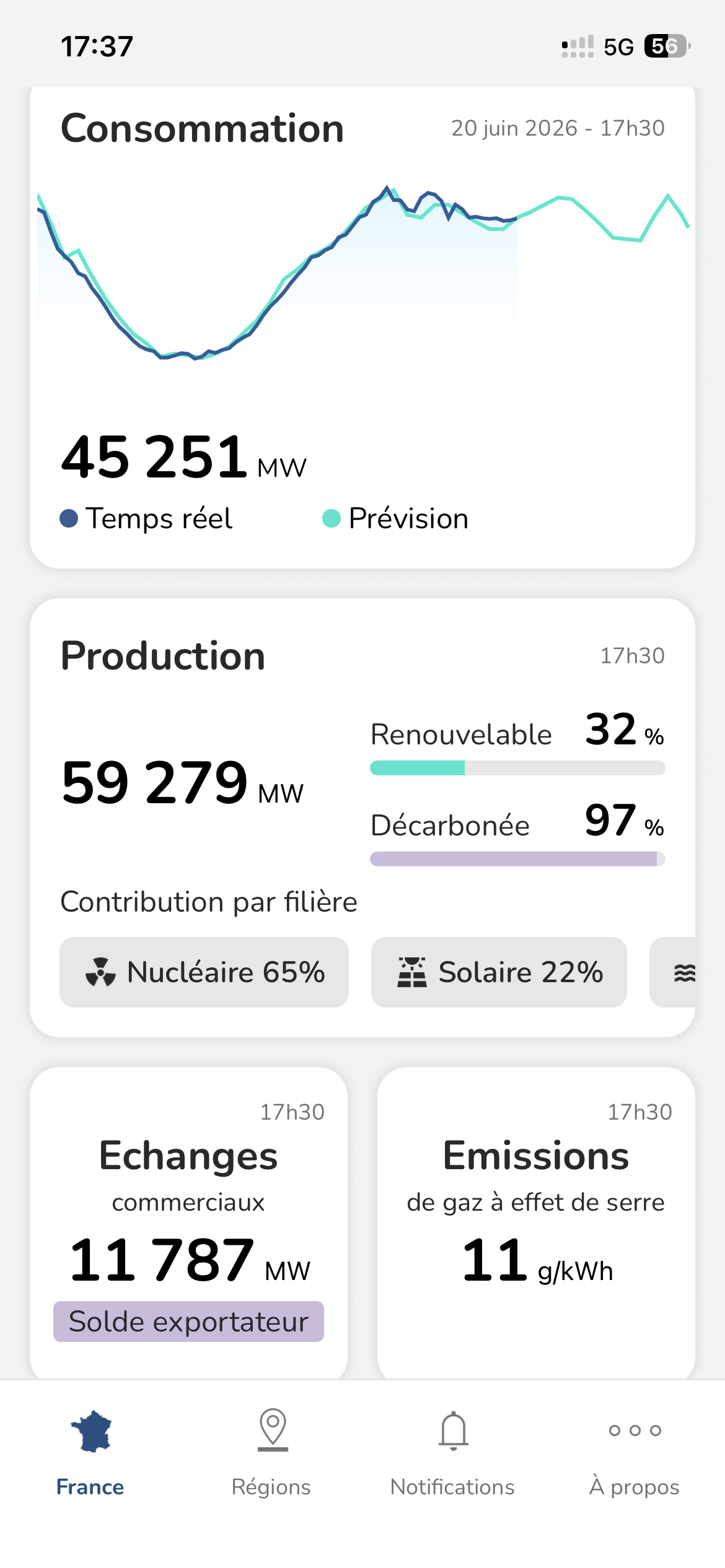Open the Production card

click(362, 817)
